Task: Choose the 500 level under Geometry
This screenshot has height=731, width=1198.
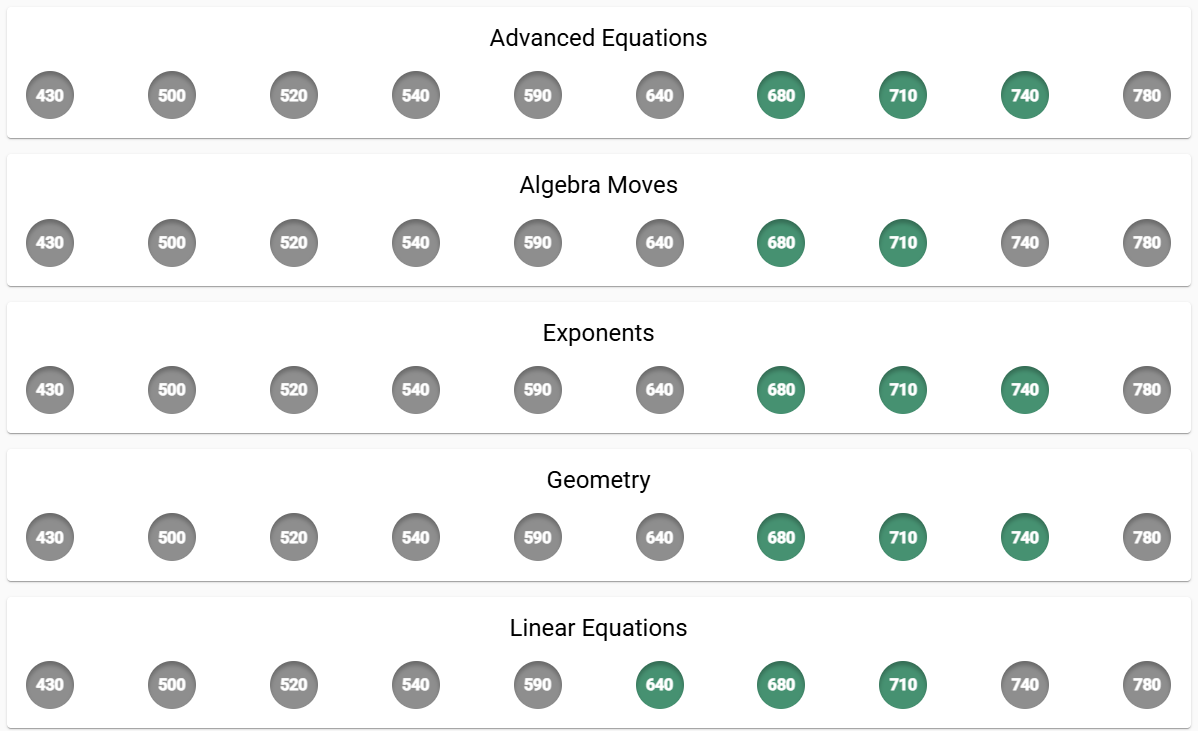Action: click(172, 537)
